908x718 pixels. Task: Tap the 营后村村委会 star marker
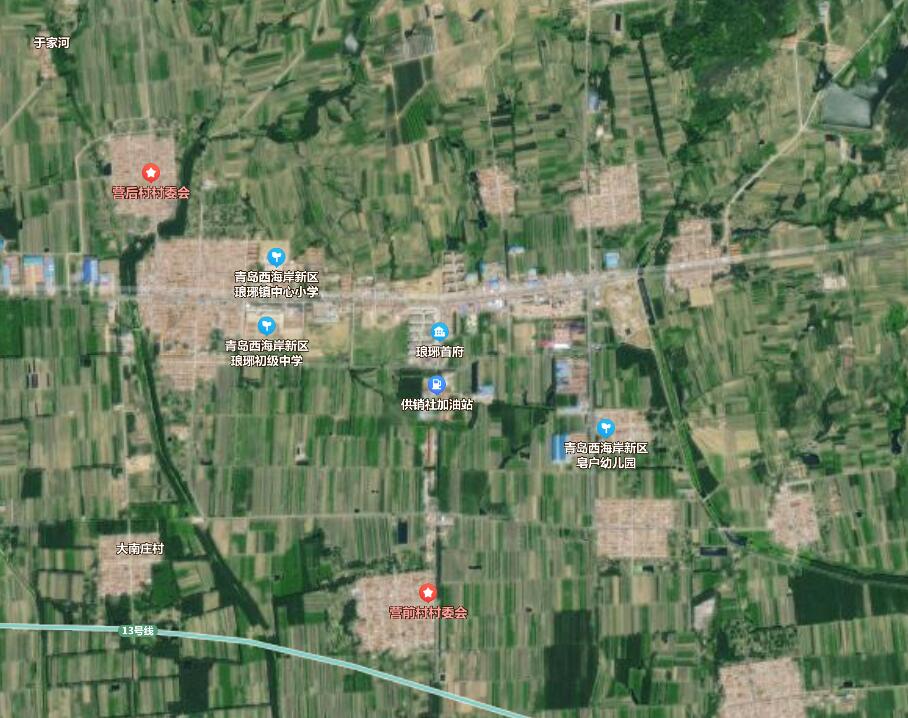(x=150, y=173)
